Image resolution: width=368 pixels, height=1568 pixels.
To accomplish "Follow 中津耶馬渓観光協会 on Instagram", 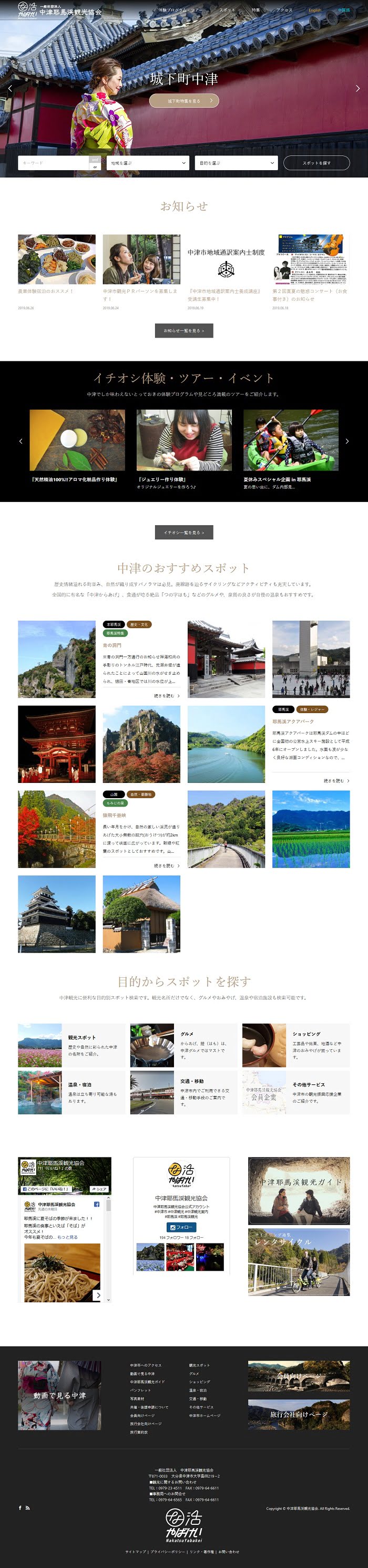I will coord(181,1227).
